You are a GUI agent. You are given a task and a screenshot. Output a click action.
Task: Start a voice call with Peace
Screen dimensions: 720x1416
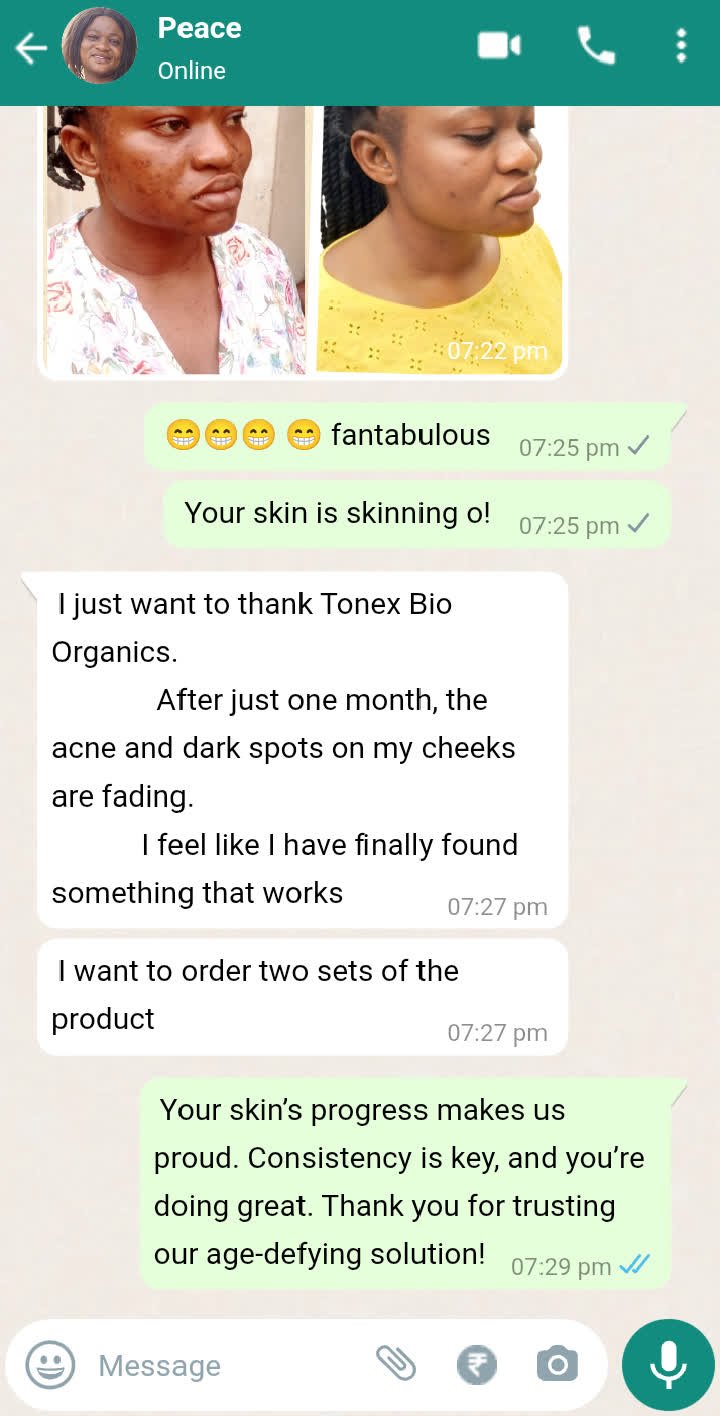tap(596, 46)
